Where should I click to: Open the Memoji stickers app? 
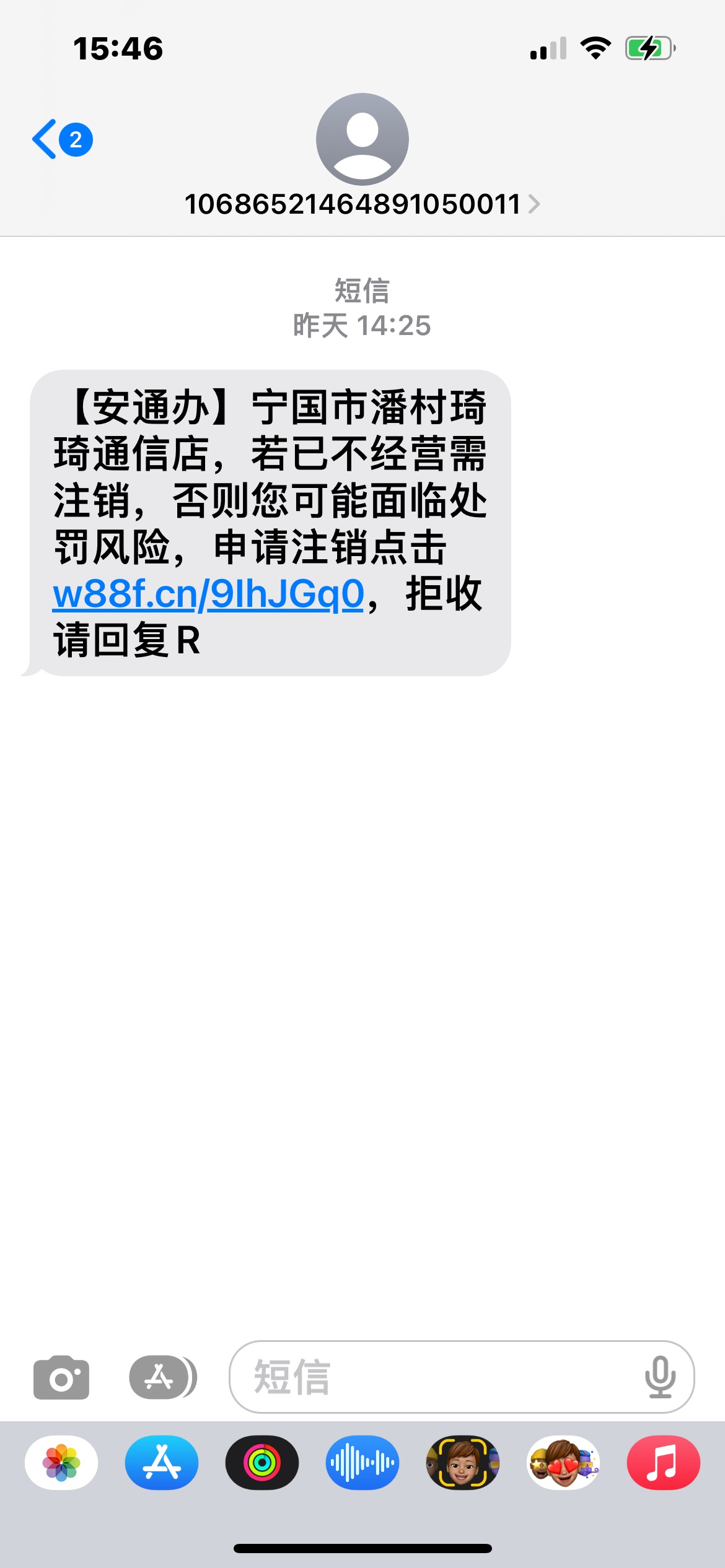tap(563, 1463)
